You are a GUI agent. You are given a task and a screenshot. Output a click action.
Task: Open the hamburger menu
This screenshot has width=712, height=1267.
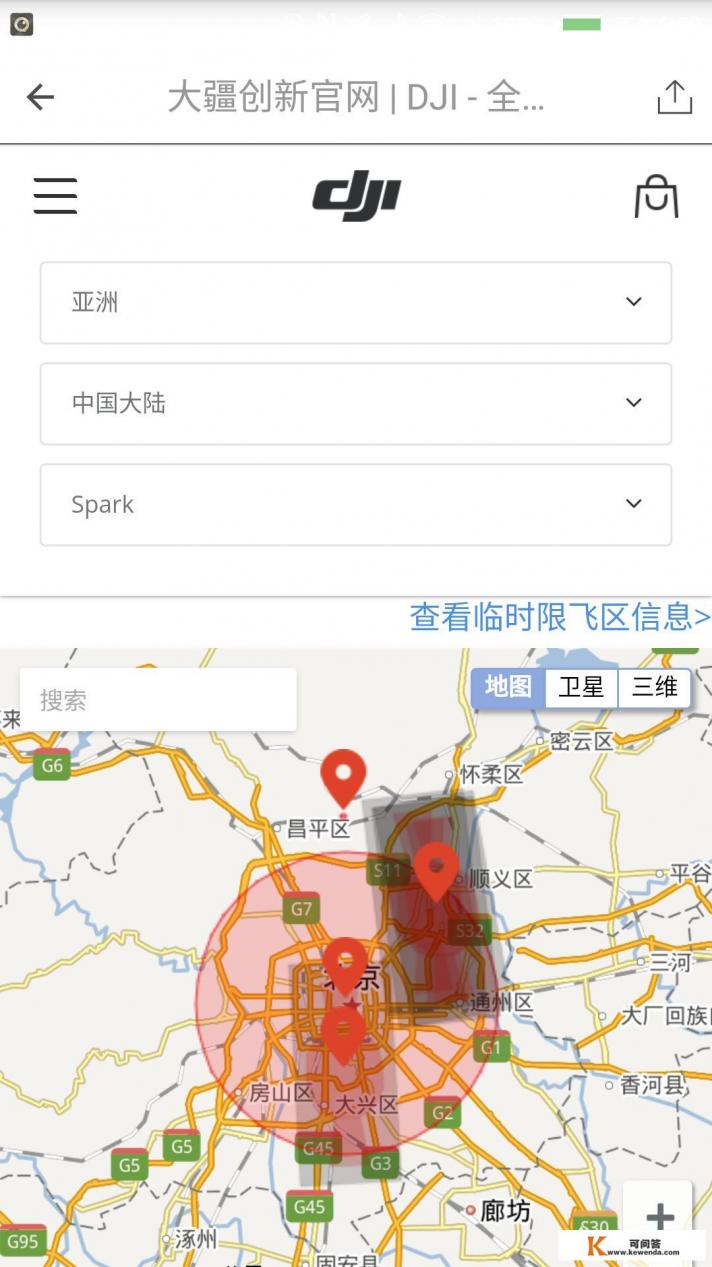(55, 196)
